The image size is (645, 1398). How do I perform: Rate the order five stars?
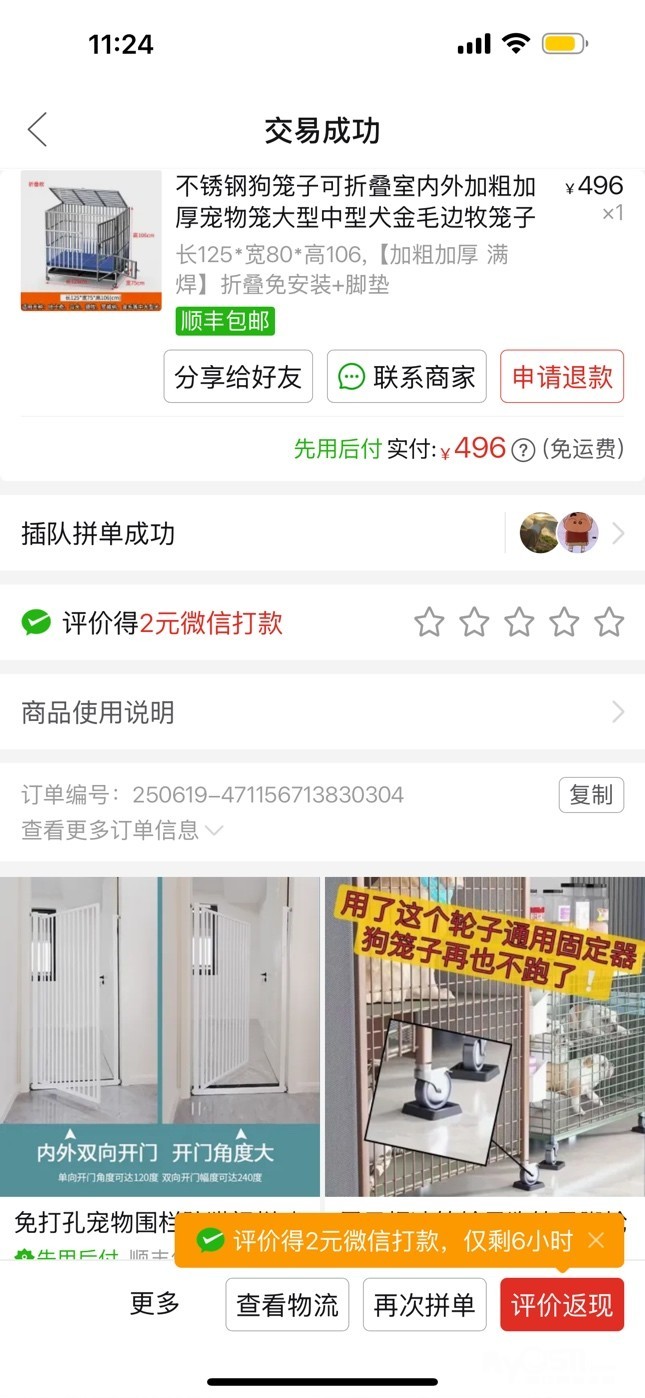609,623
